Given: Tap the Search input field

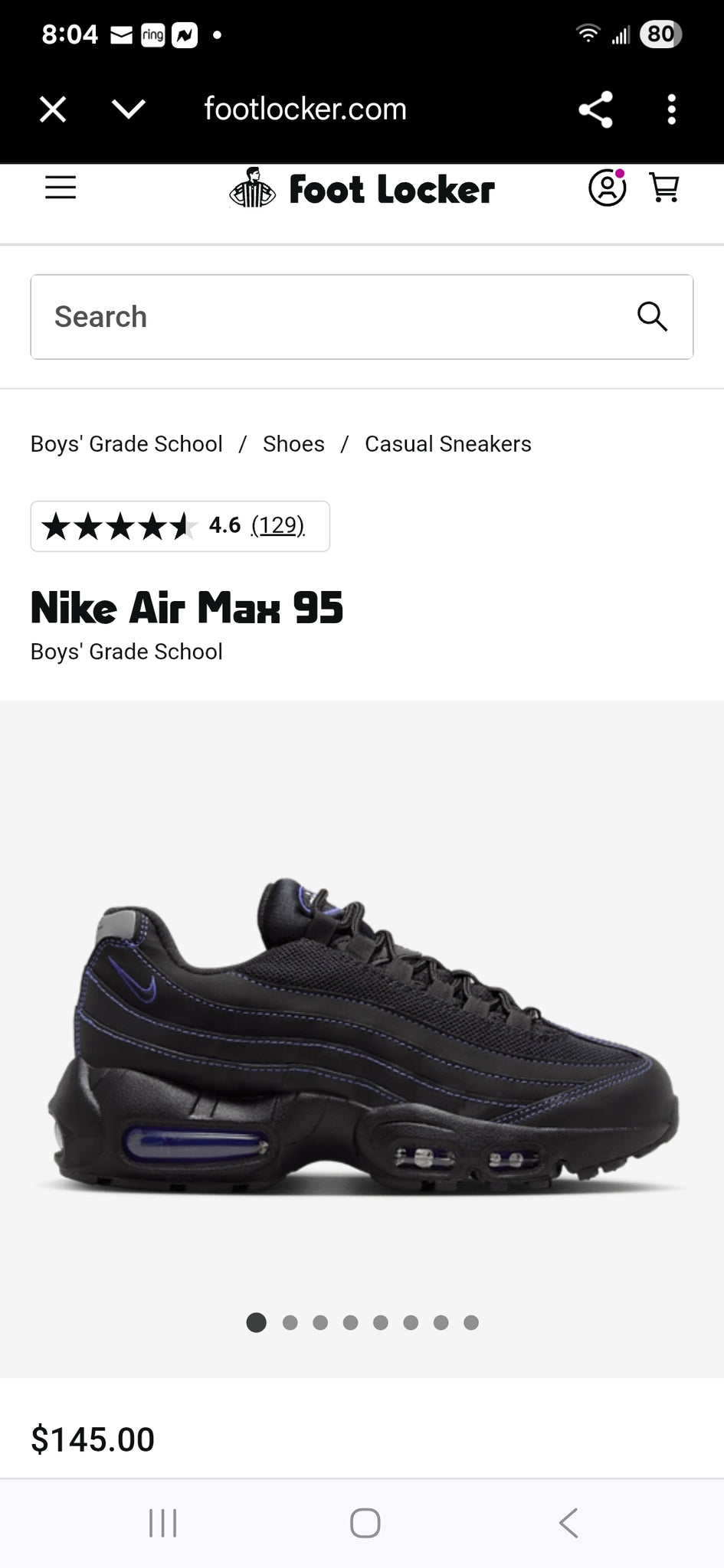Looking at the screenshot, I should 329,317.
